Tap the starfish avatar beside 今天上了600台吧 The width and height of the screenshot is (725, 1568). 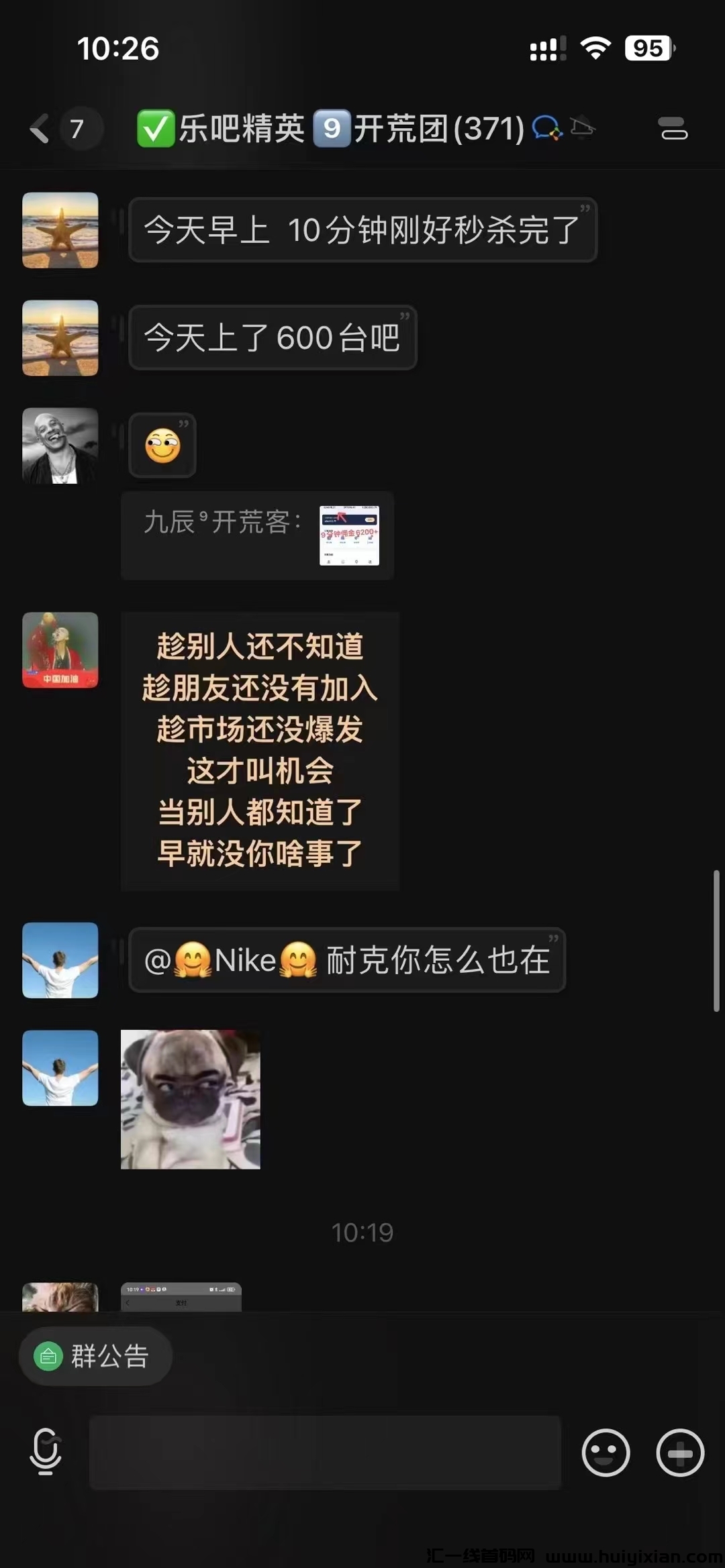click(x=60, y=337)
